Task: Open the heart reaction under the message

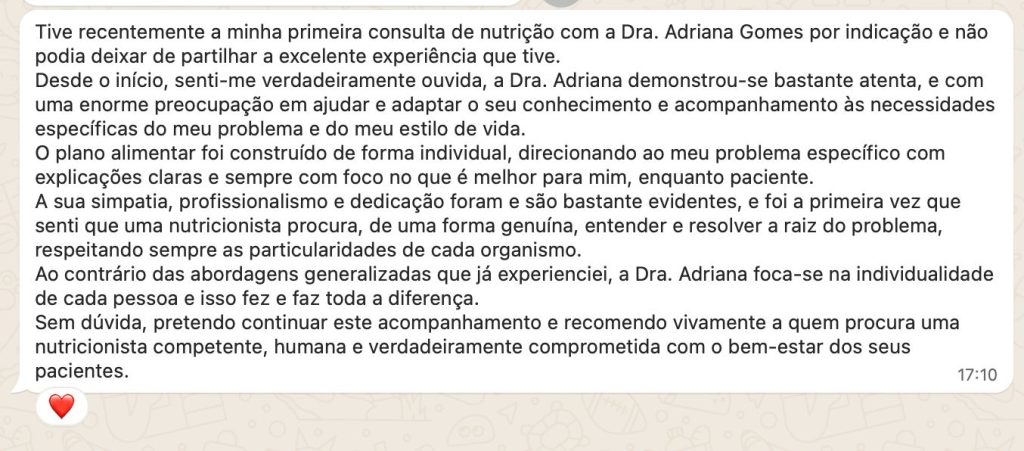Action: click(x=62, y=407)
